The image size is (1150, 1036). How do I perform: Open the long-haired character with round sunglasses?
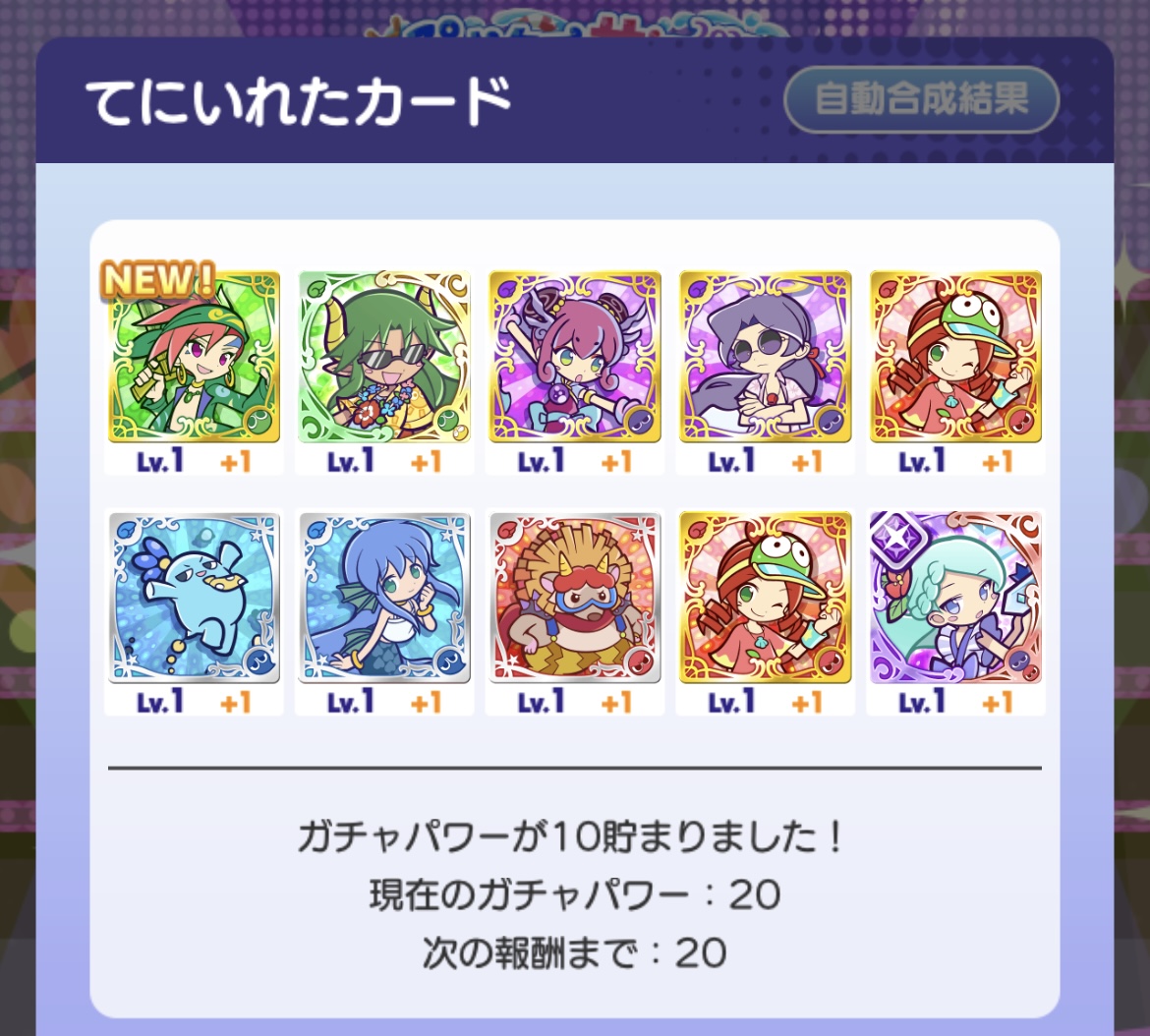(766, 357)
